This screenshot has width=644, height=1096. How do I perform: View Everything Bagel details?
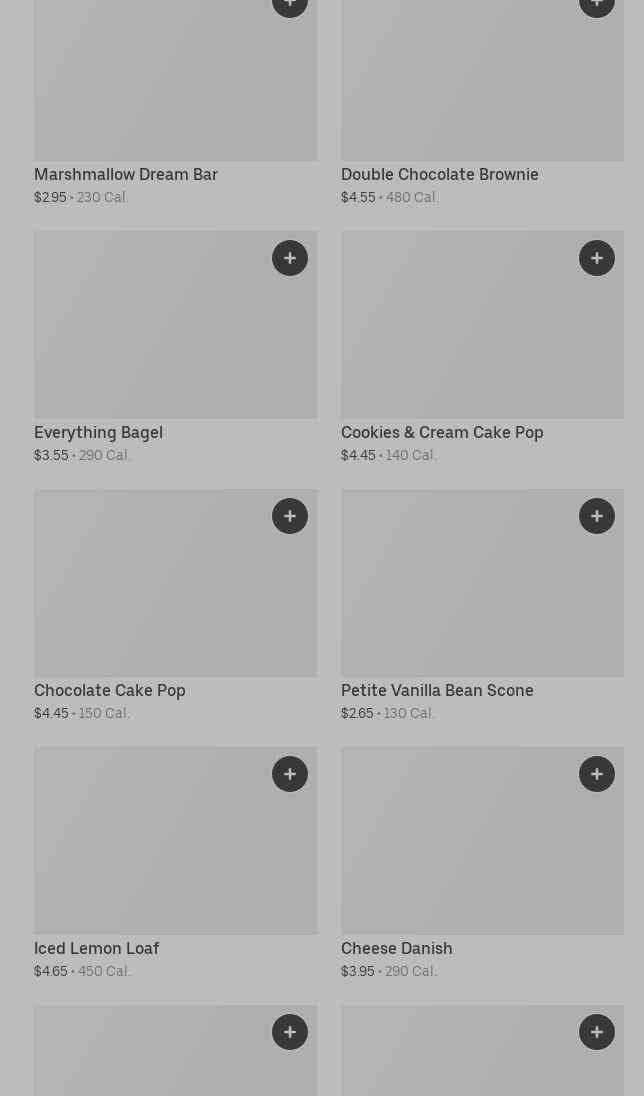click(99, 433)
